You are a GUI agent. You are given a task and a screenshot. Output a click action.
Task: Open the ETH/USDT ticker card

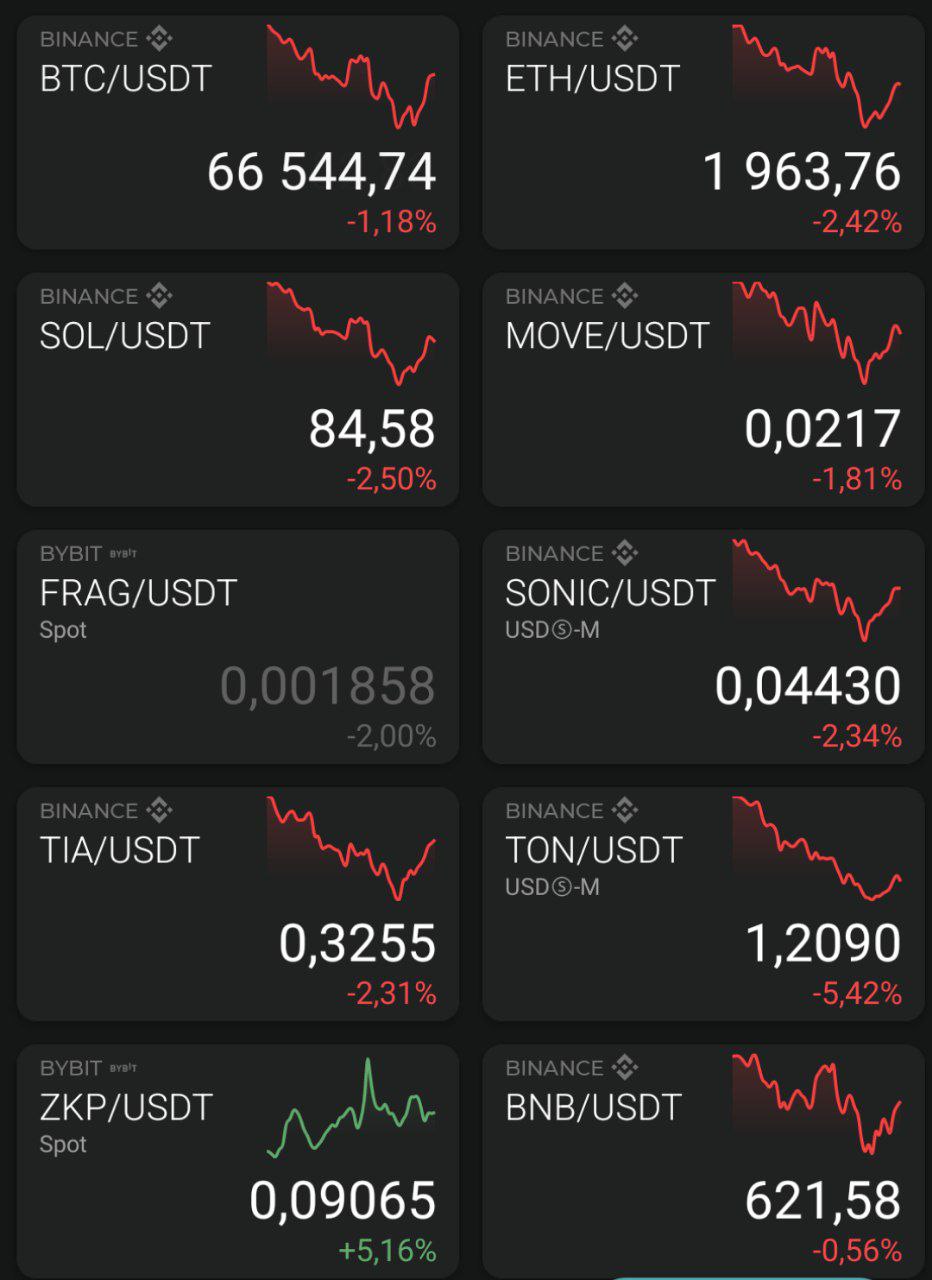click(x=703, y=132)
